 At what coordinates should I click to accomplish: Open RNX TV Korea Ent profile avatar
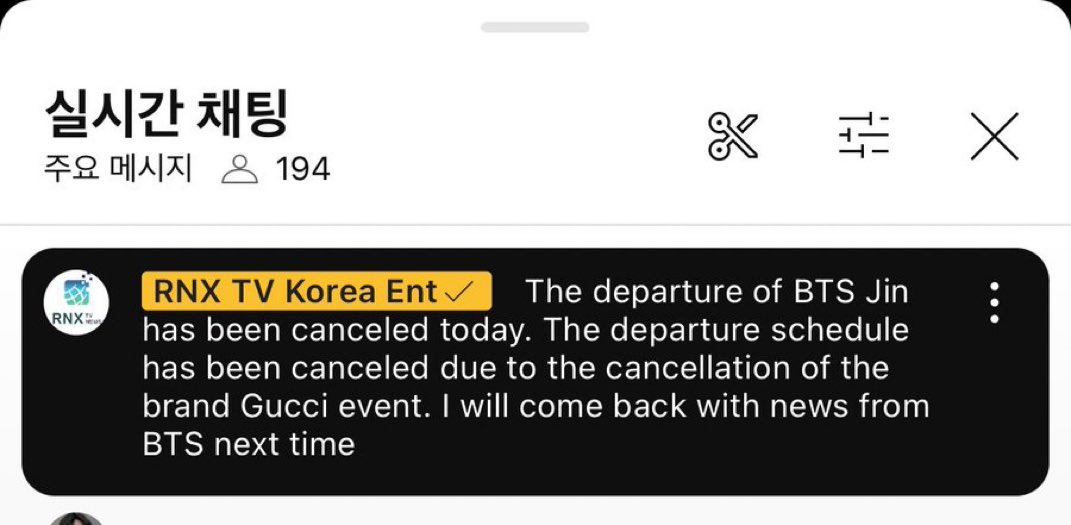point(76,302)
